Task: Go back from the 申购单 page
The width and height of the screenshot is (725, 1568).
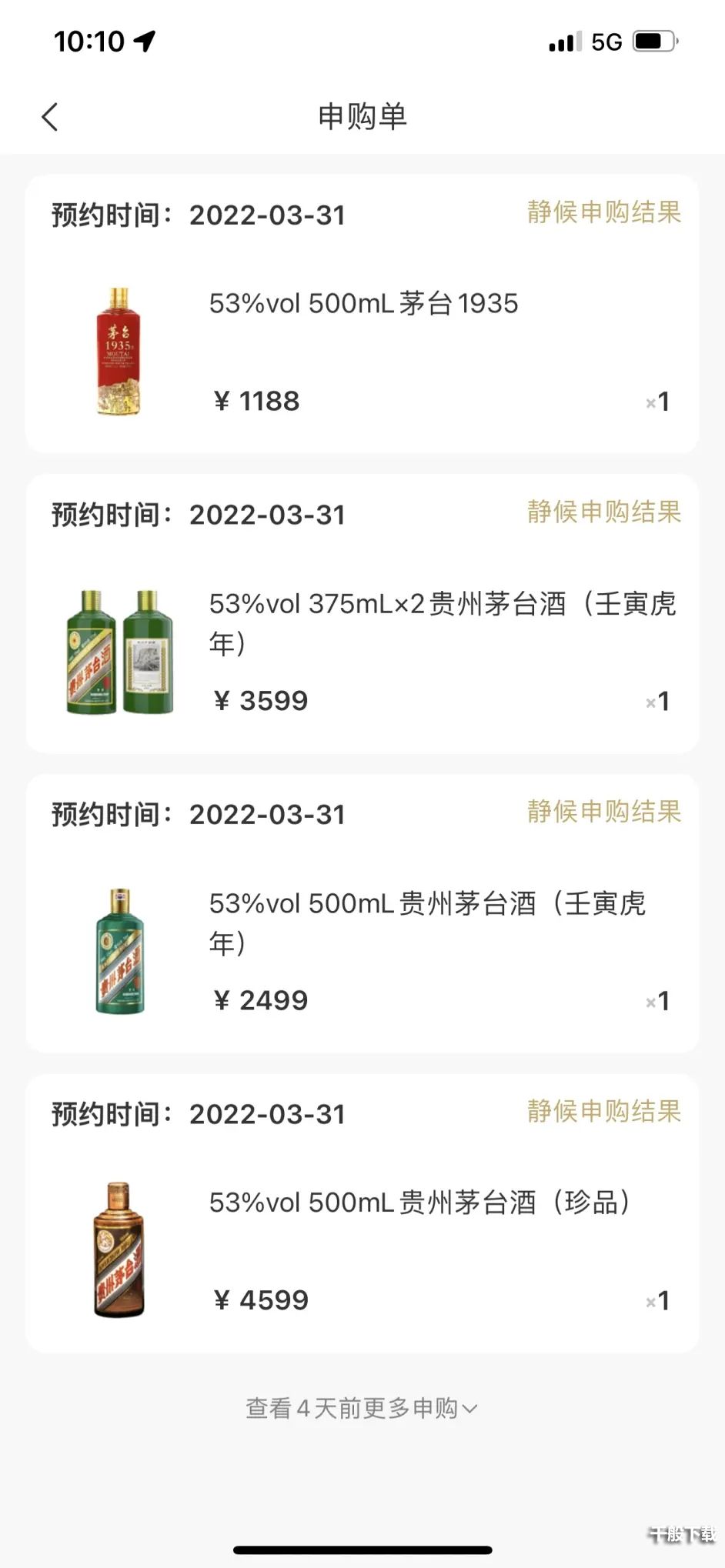Action: pyautogui.click(x=50, y=117)
